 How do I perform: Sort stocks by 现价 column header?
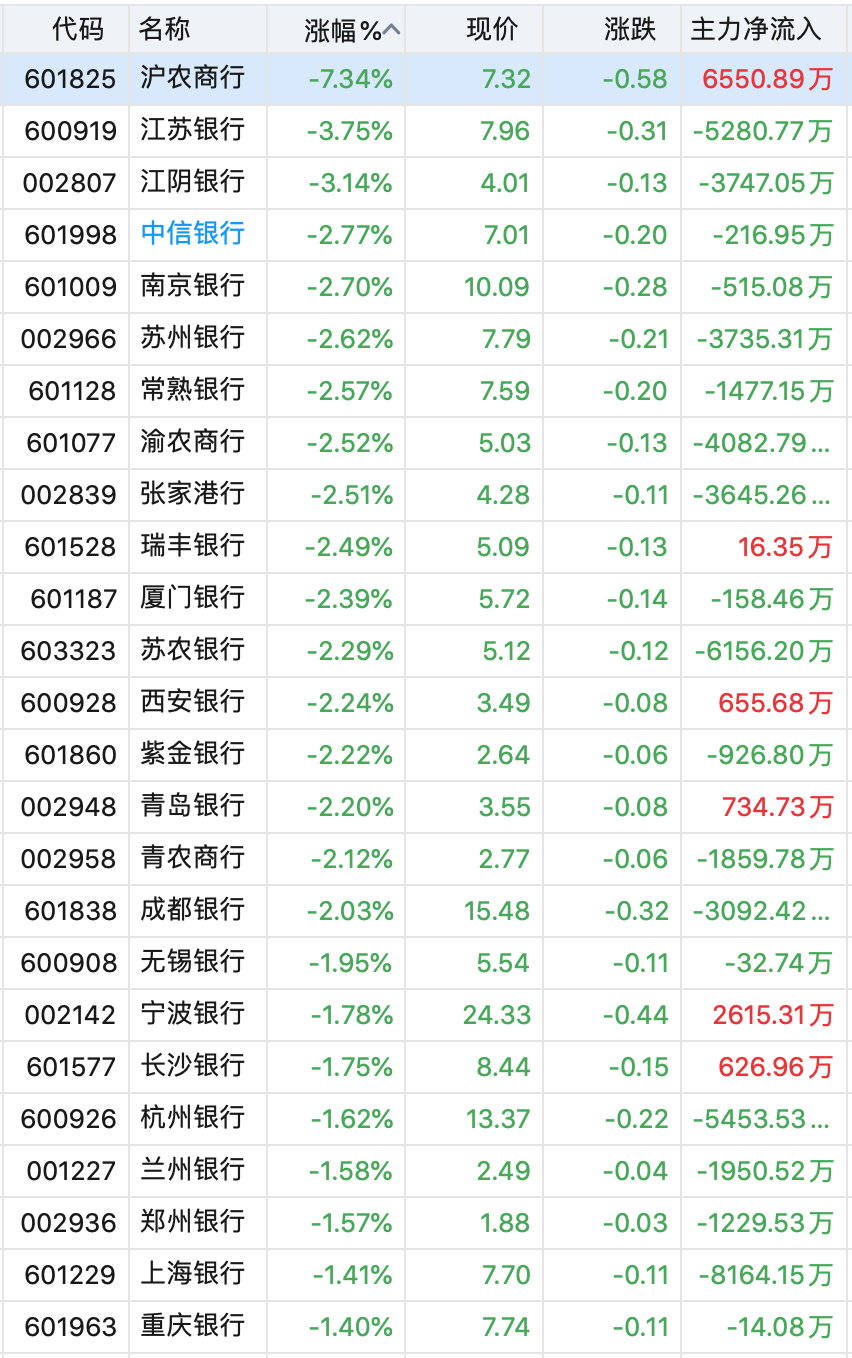click(x=492, y=30)
